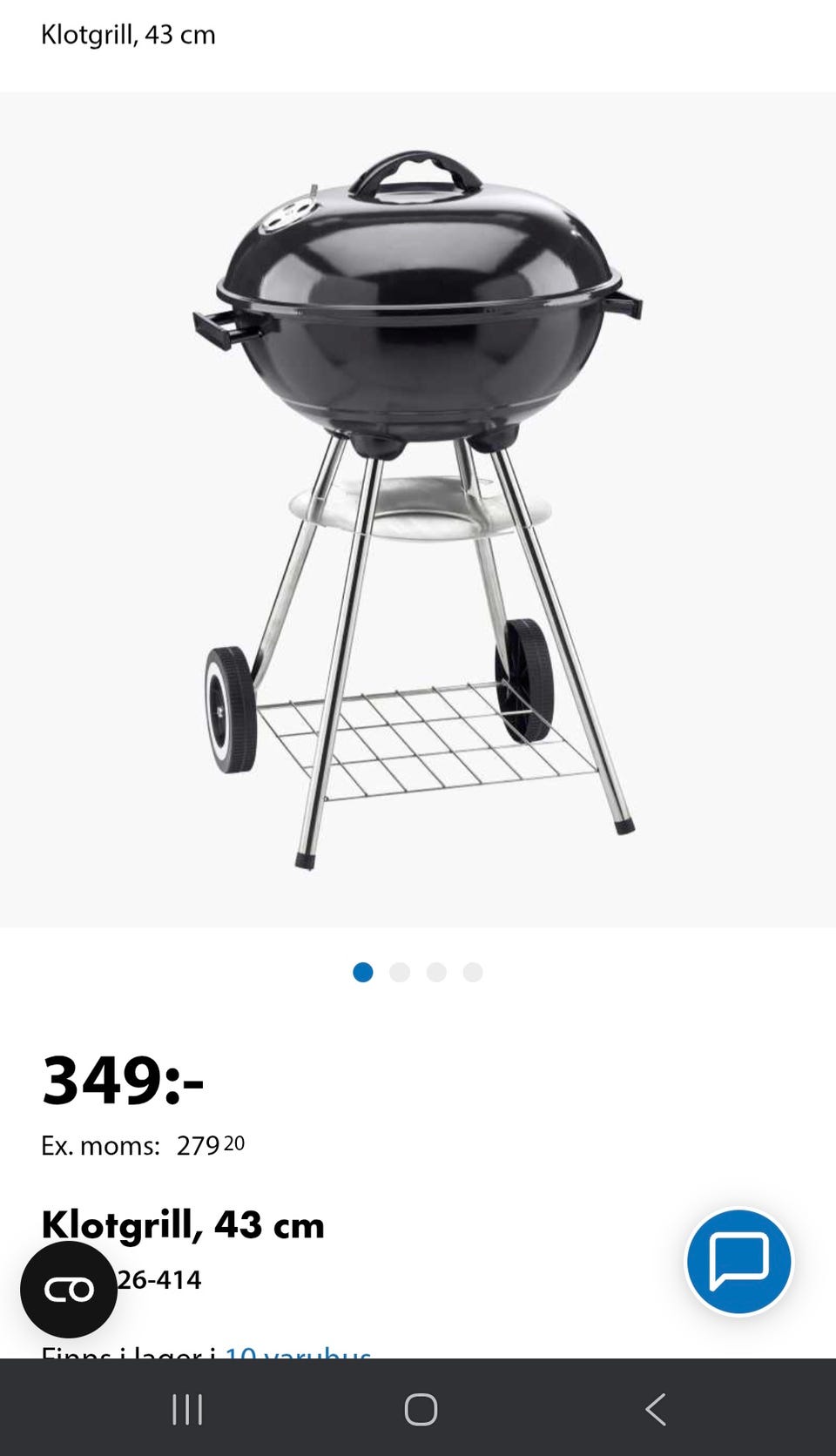Open the 10 varuhus stock link
The image size is (836, 1456).
[298, 1352]
